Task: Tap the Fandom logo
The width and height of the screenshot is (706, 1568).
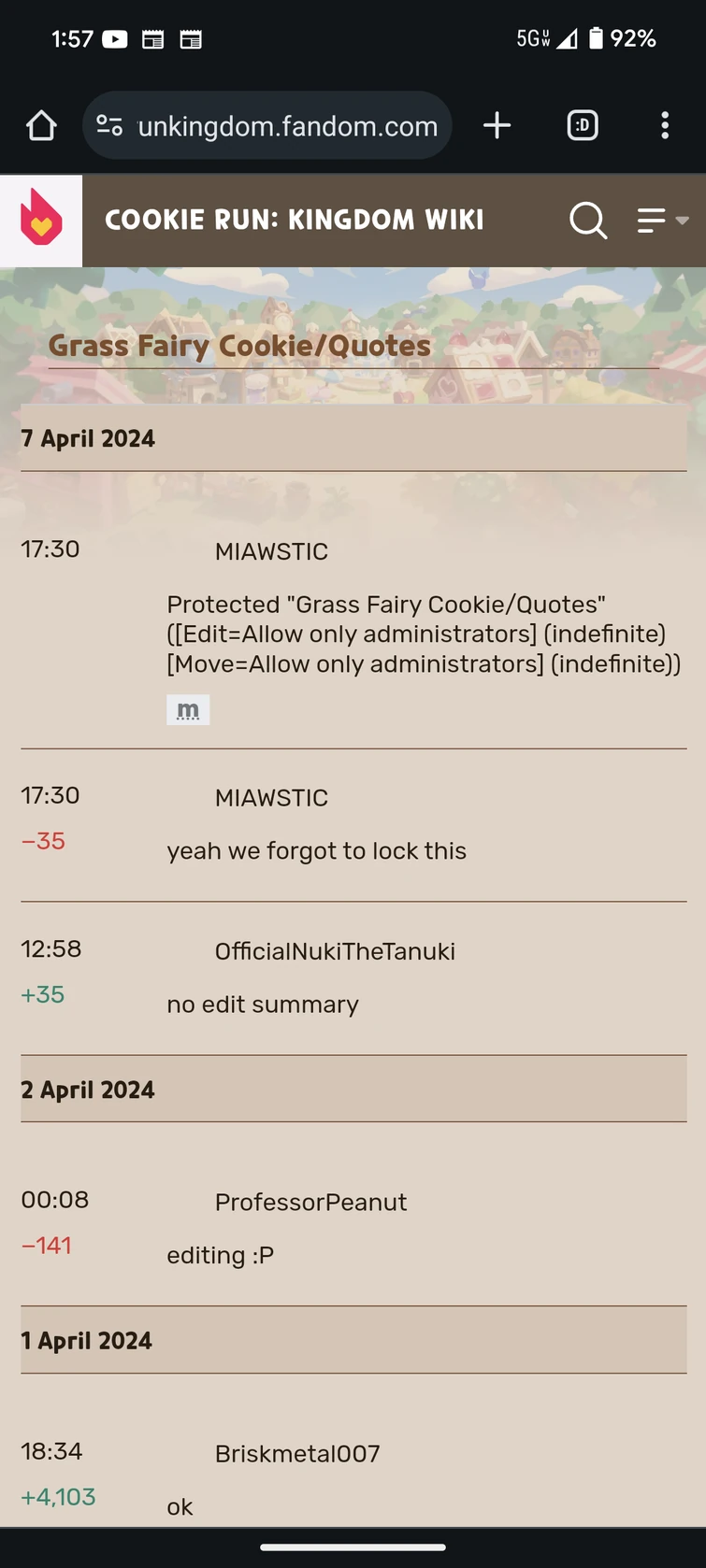Action: 41,221
